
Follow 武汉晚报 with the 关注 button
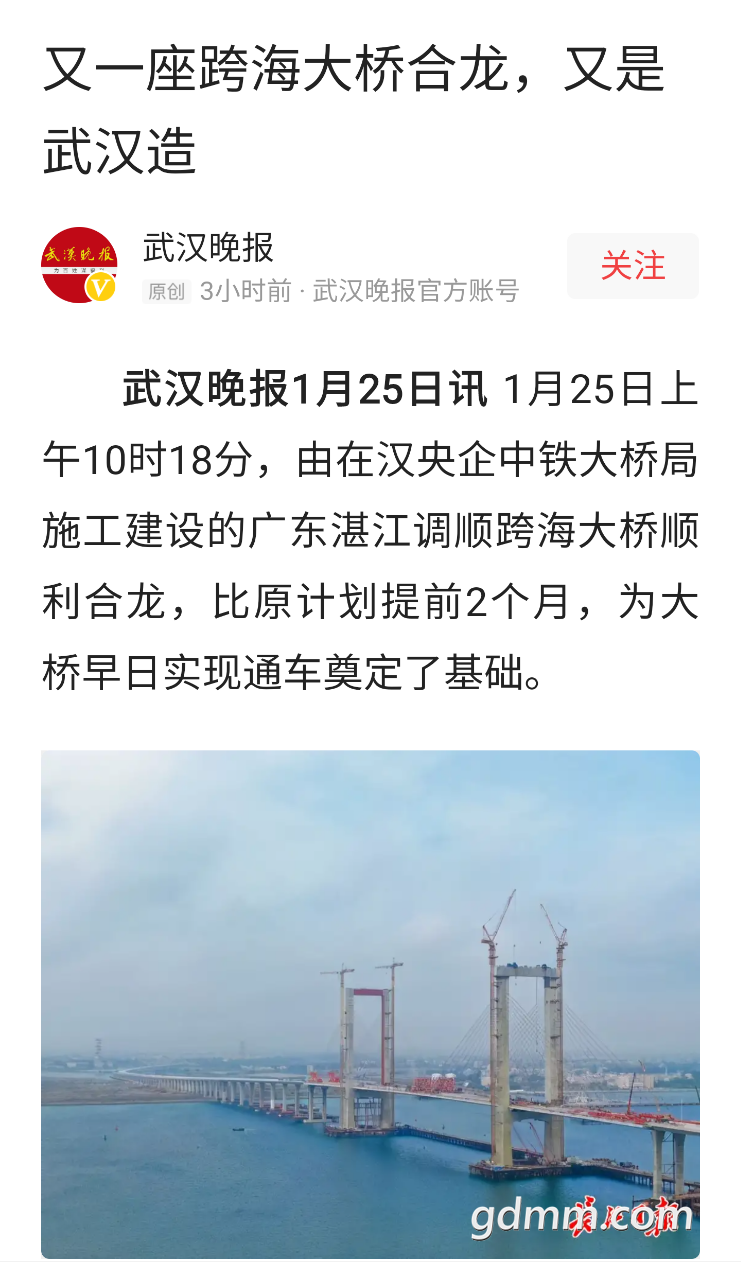click(x=632, y=266)
